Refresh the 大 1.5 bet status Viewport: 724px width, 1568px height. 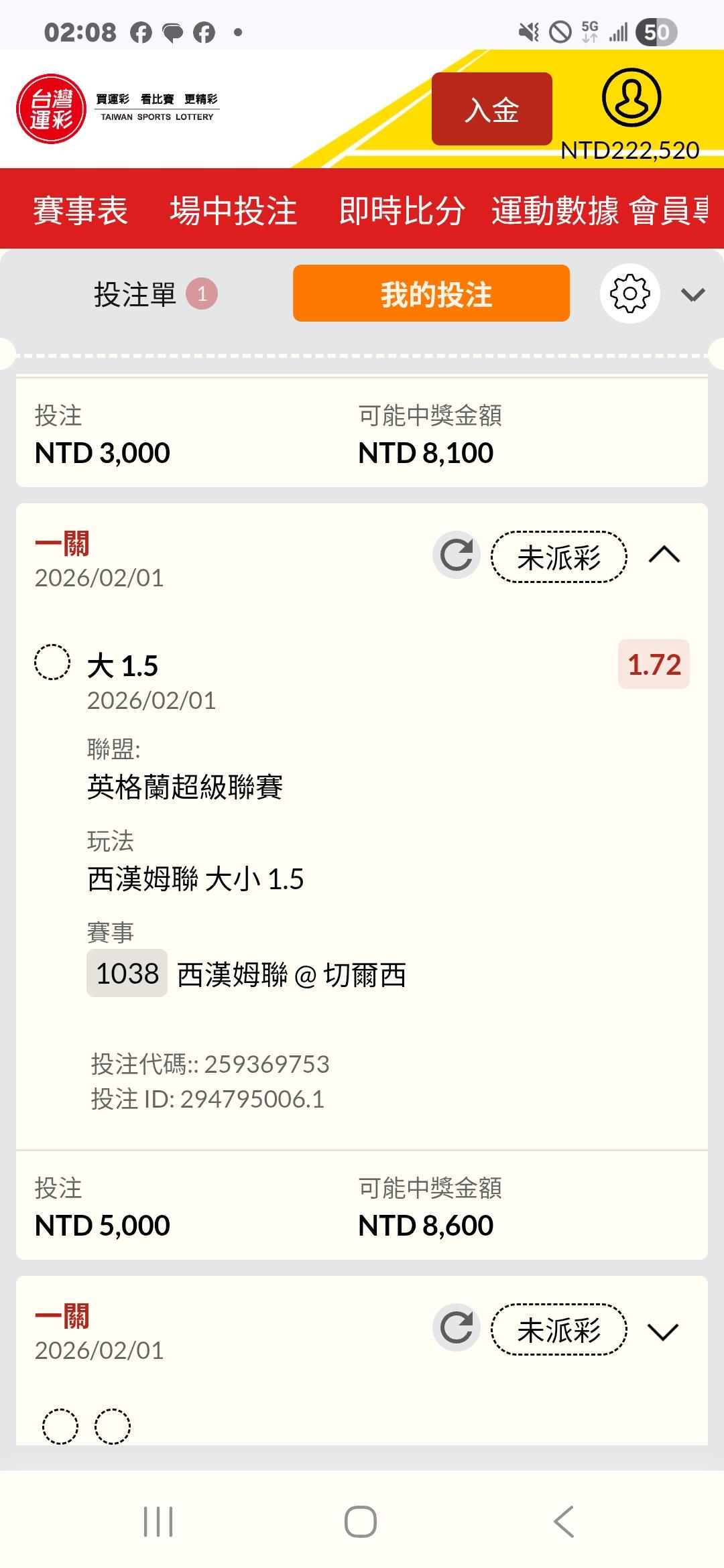(457, 556)
